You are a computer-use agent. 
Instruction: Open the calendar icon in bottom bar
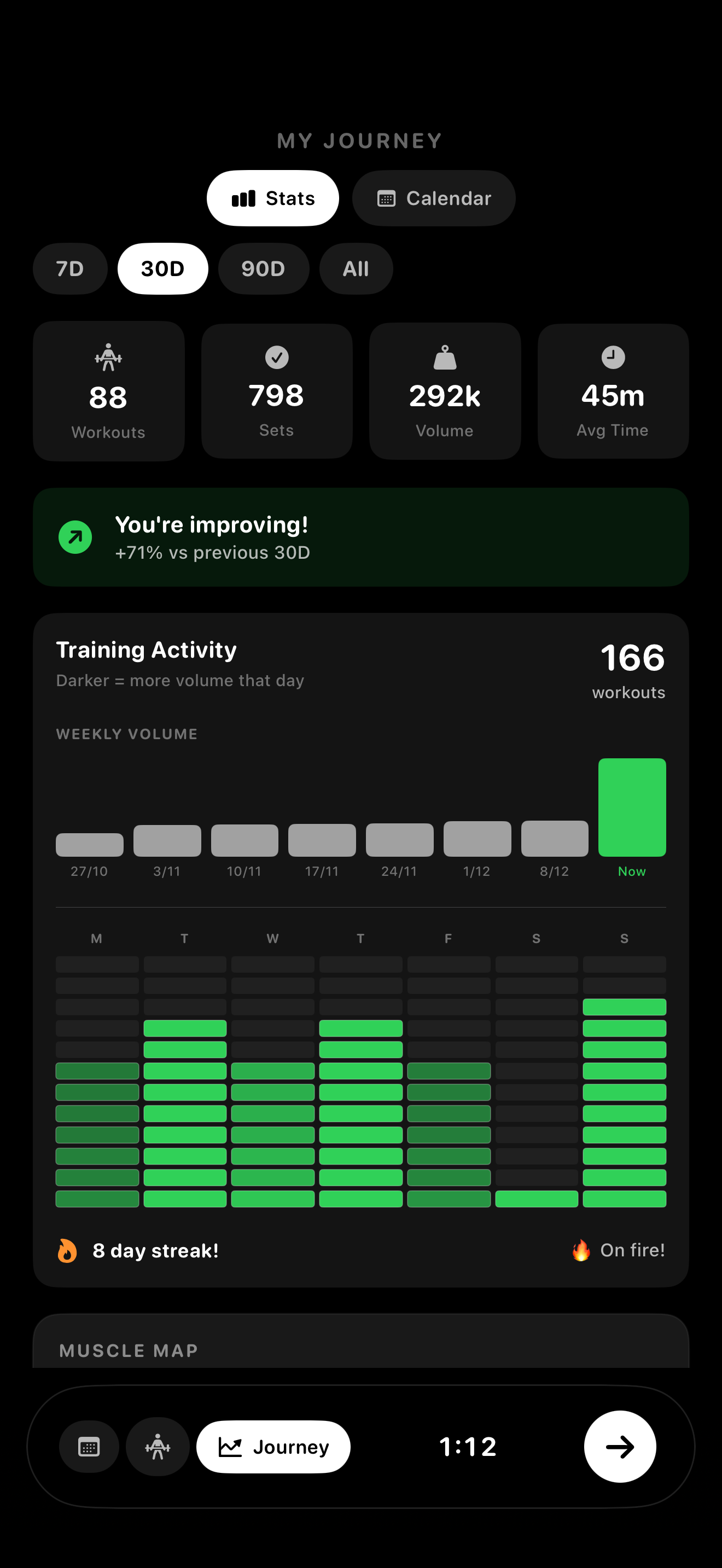coord(89,1447)
